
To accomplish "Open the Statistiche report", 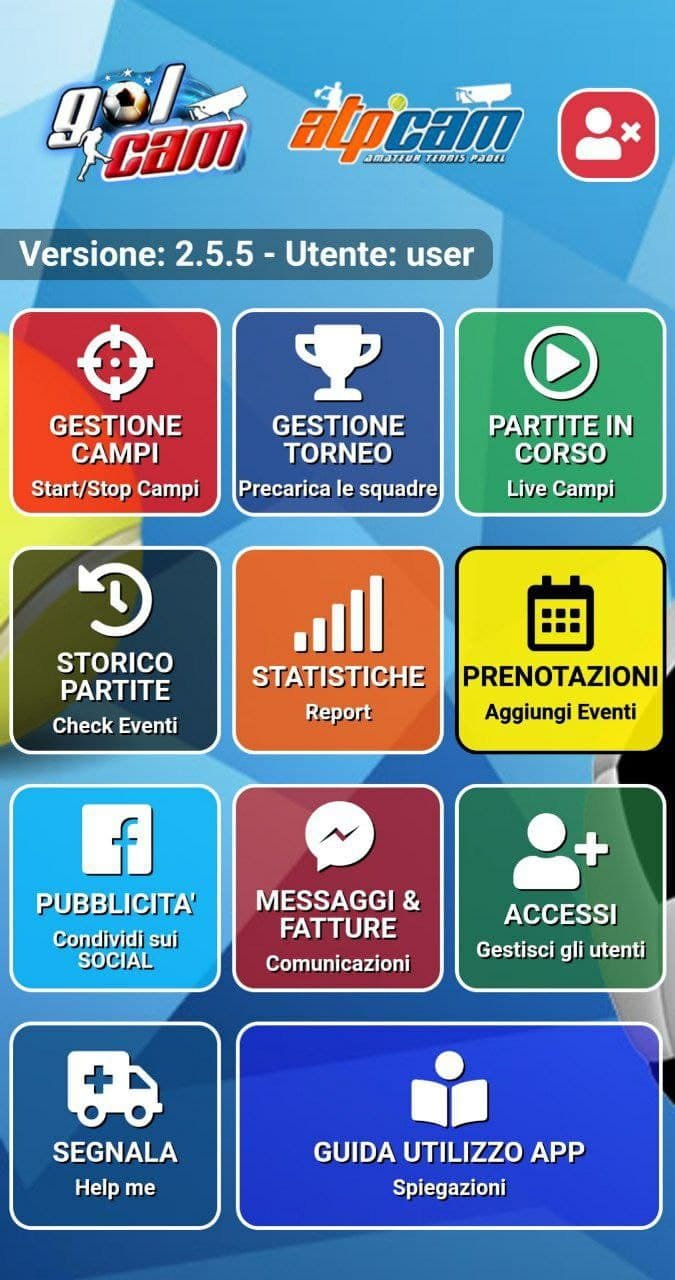I will click(338, 650).
